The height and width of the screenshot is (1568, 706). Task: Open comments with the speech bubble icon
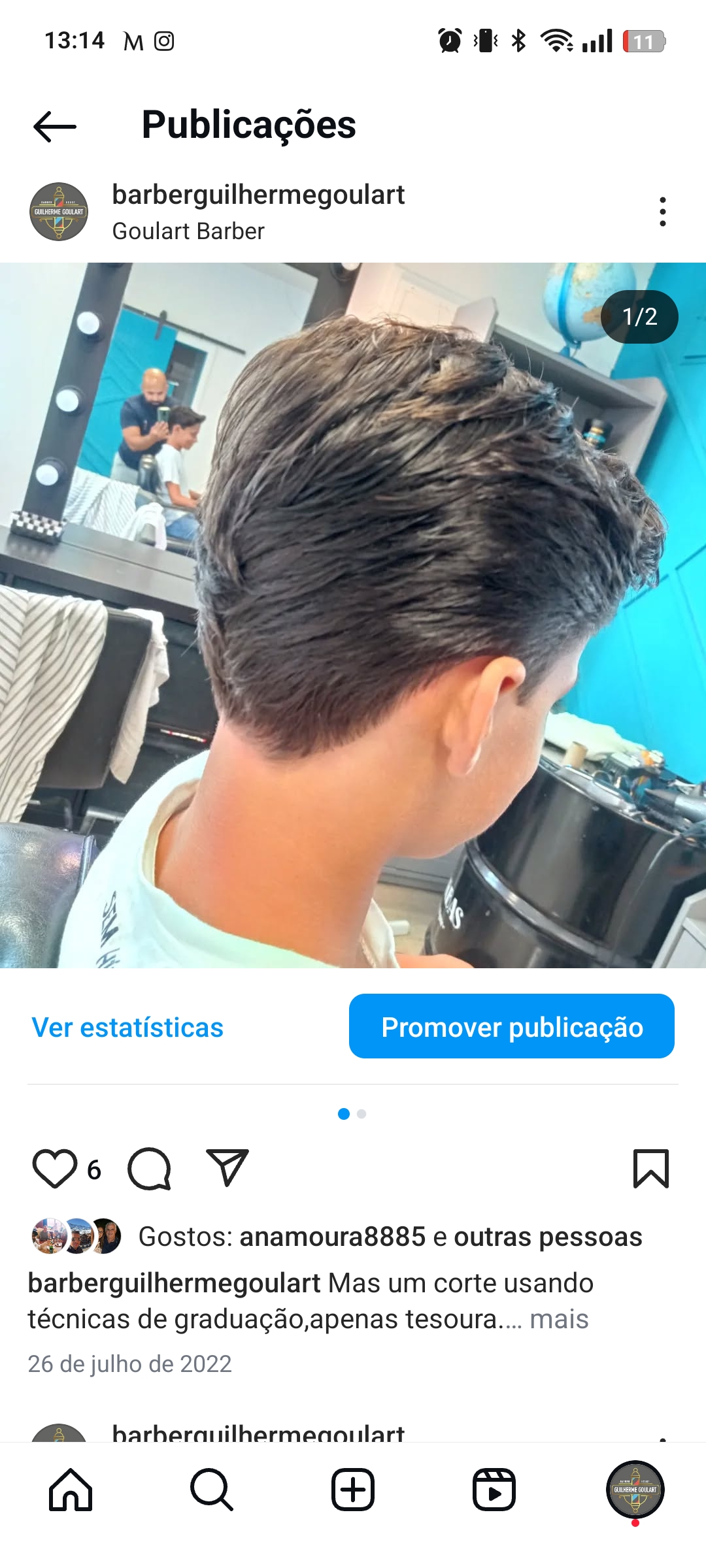click(150, 1168)
